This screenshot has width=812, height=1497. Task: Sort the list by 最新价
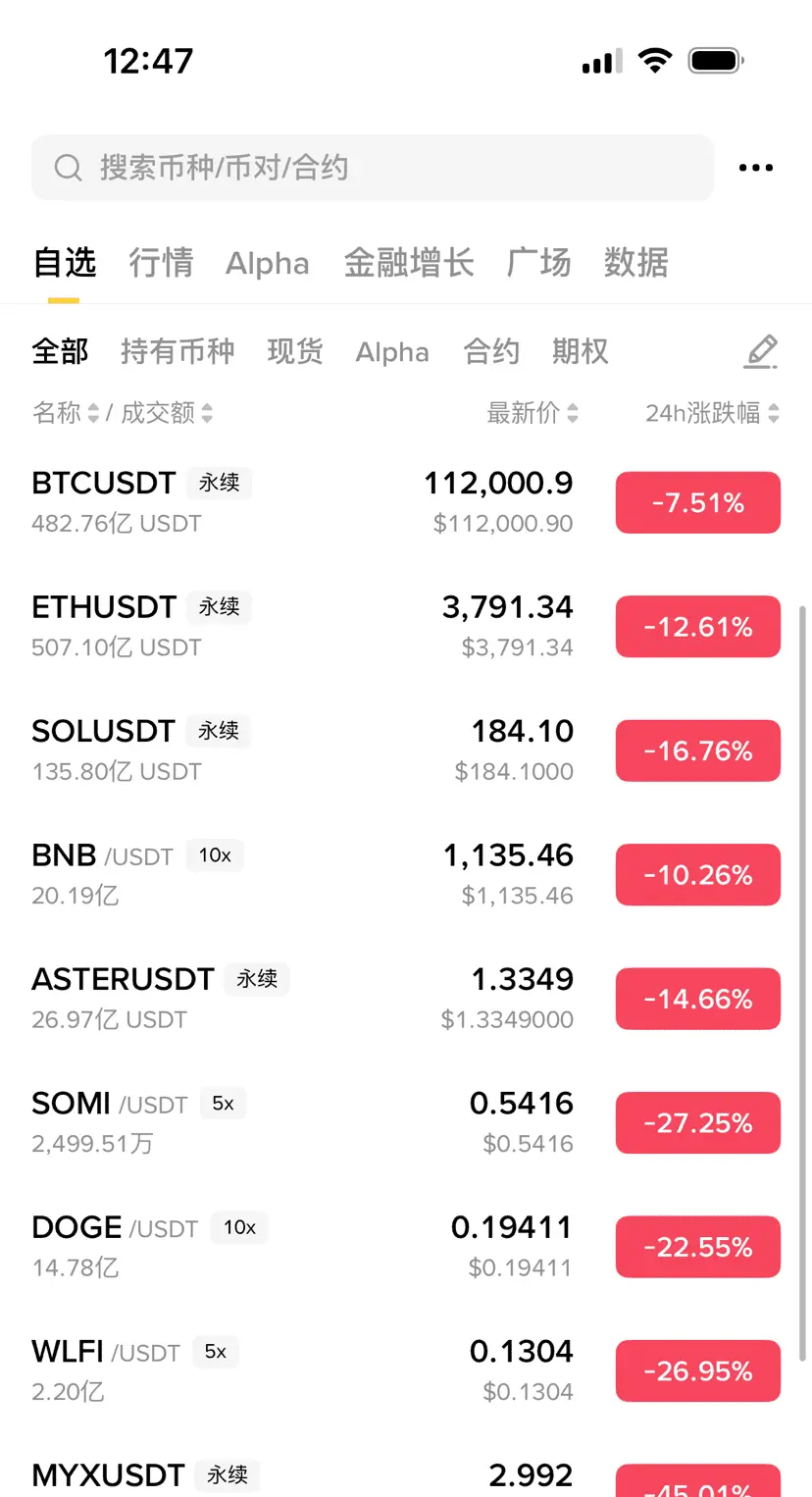[533, 413]
